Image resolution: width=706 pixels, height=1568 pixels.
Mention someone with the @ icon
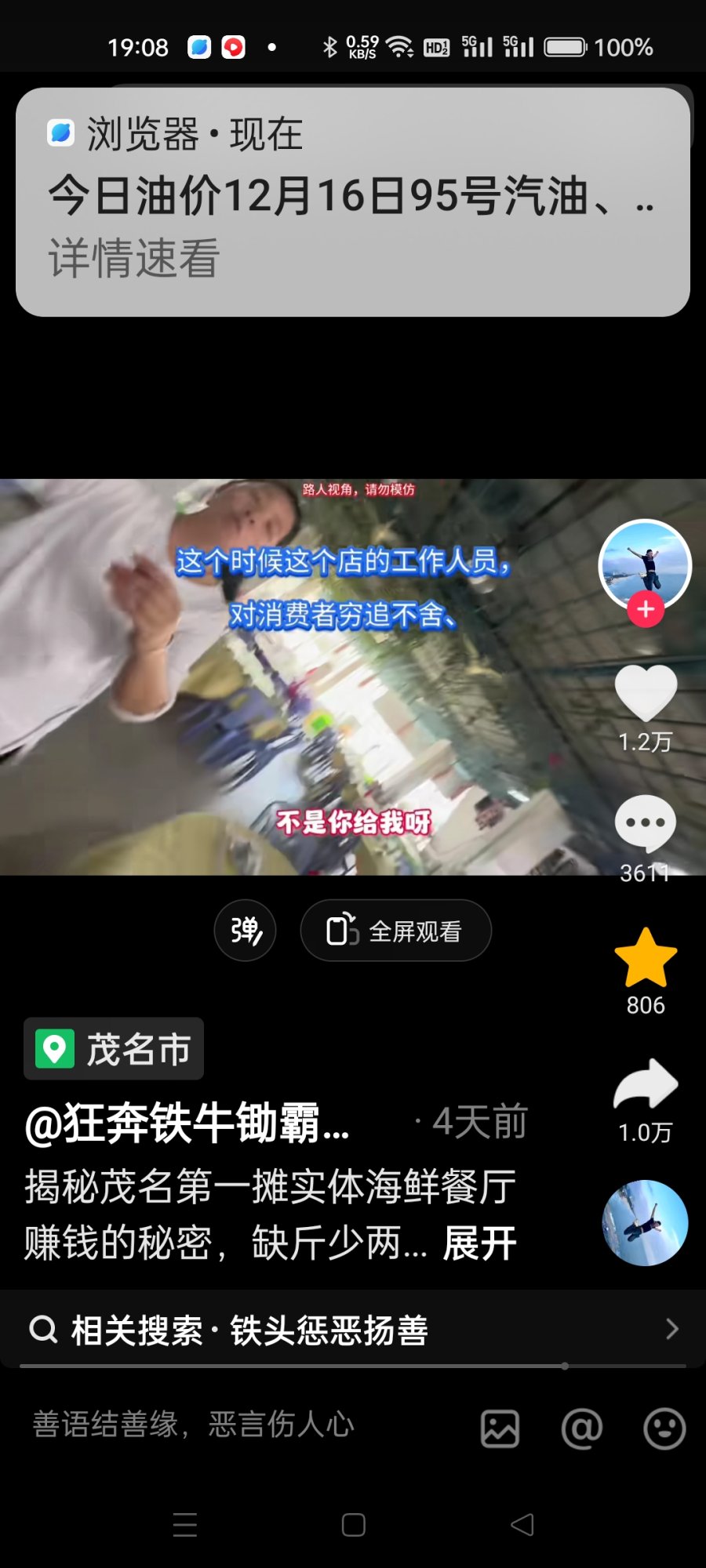point(582,1428)
